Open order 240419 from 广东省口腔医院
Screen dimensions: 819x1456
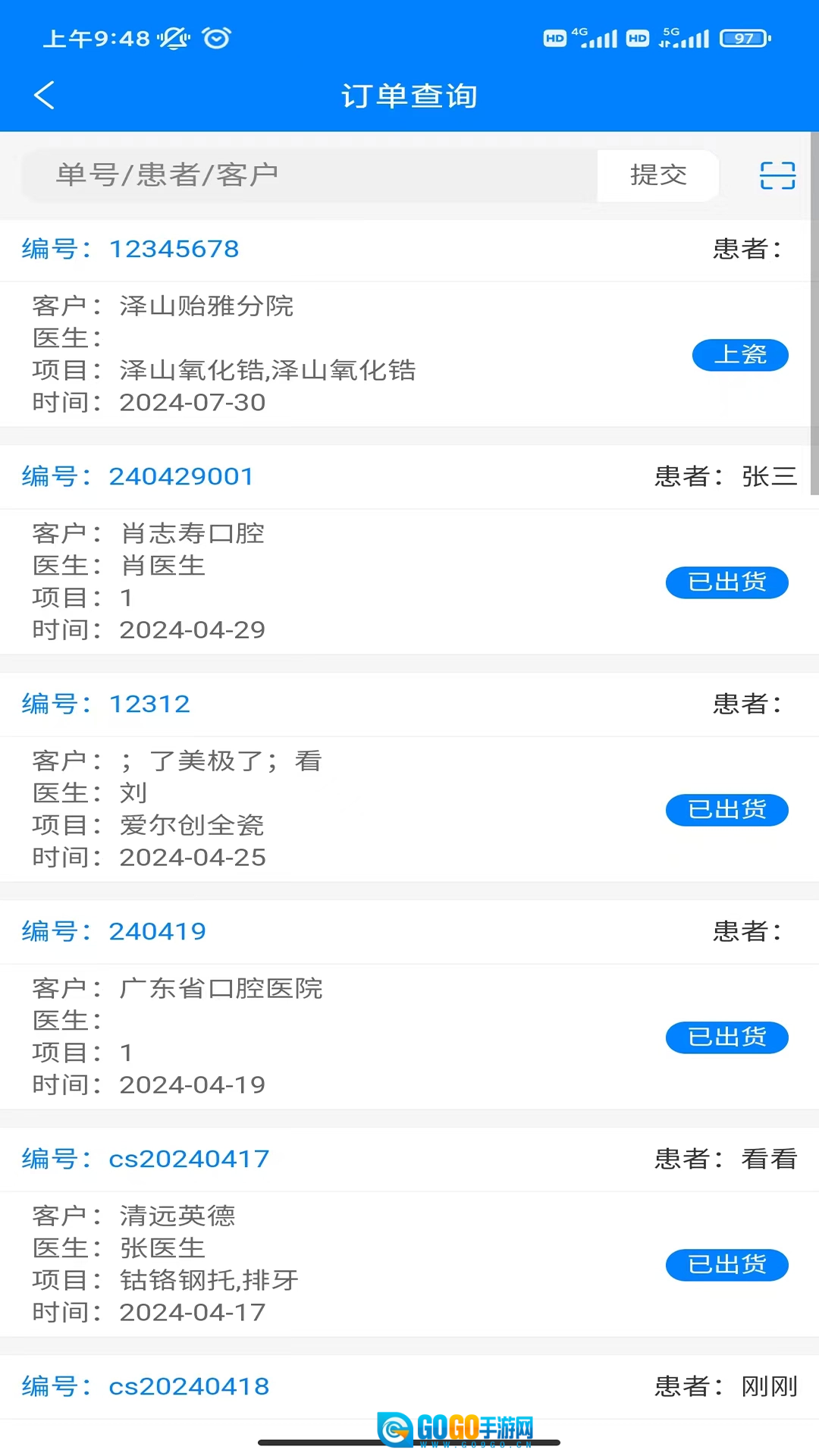[x=157, y=931]
